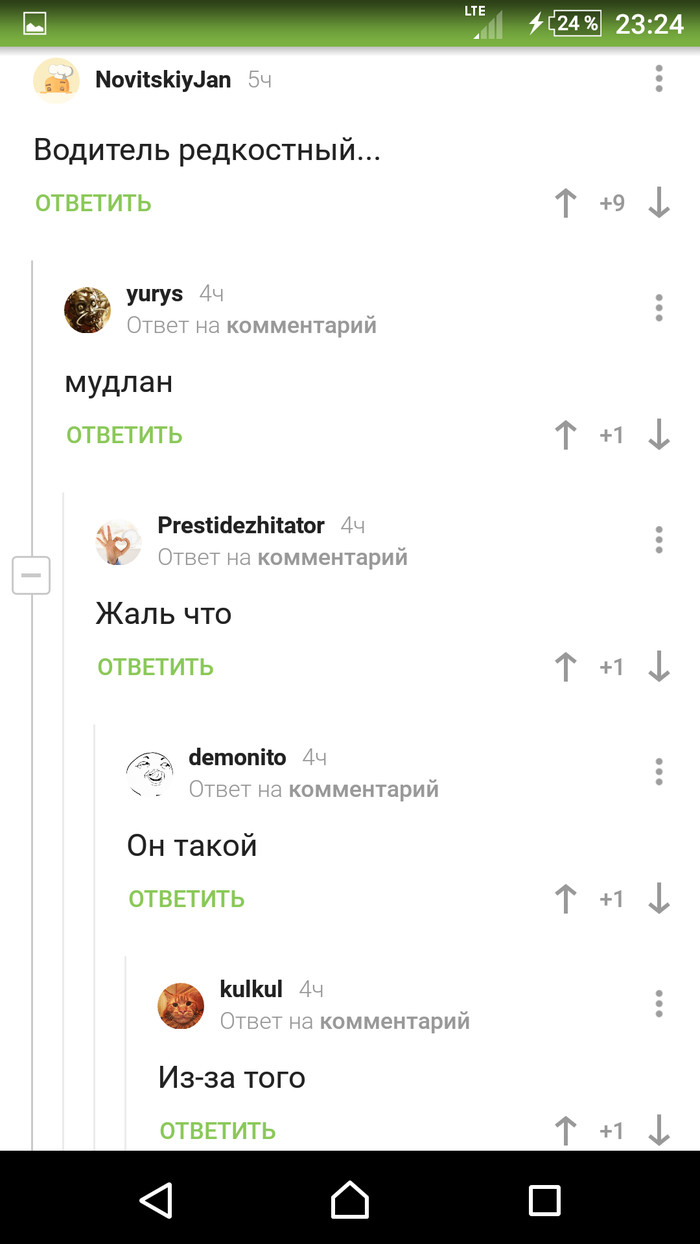Open overflow menu on yurys' comment

(658, 307)
